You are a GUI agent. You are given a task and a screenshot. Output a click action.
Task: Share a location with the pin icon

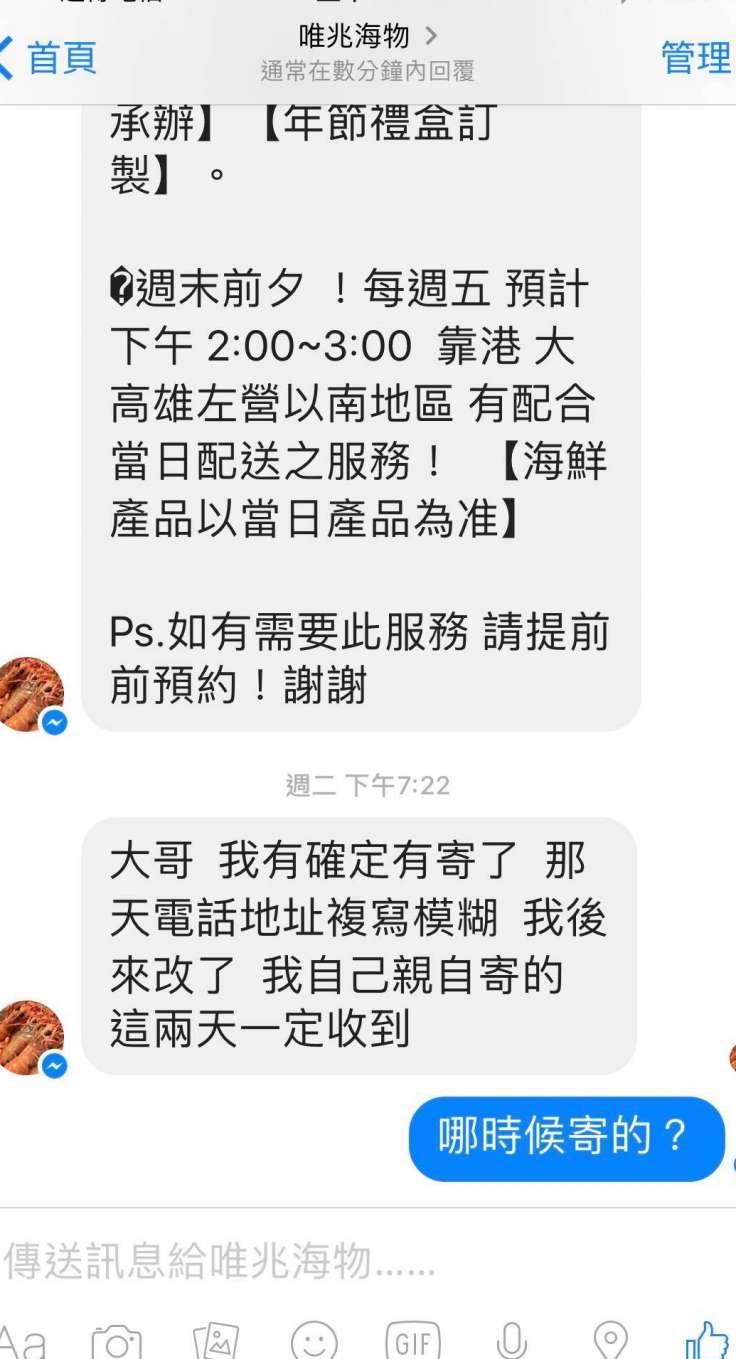coord(610,1340)
